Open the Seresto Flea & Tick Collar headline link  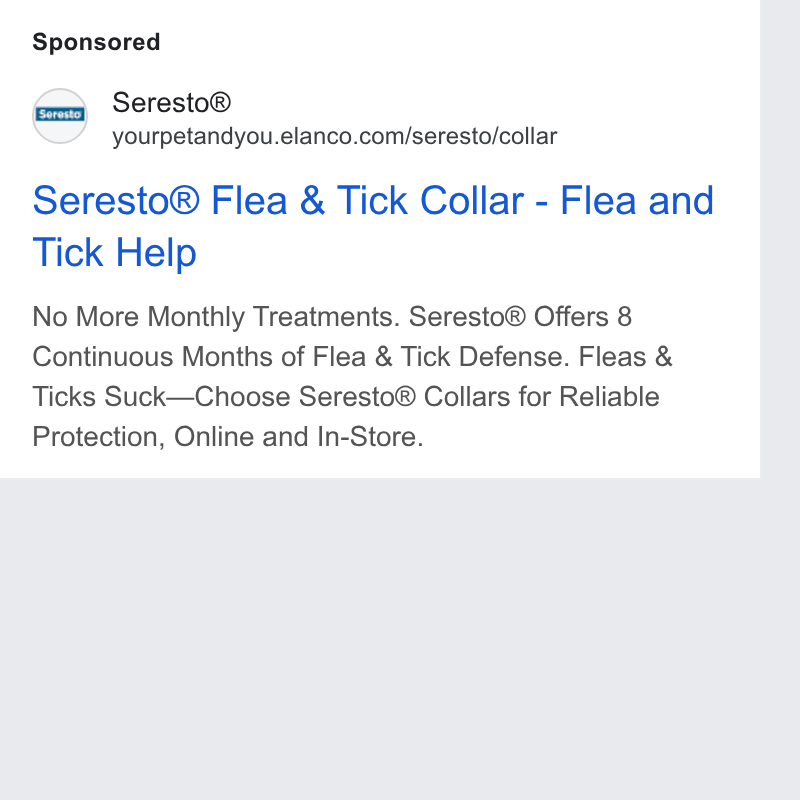coord(373,226)
